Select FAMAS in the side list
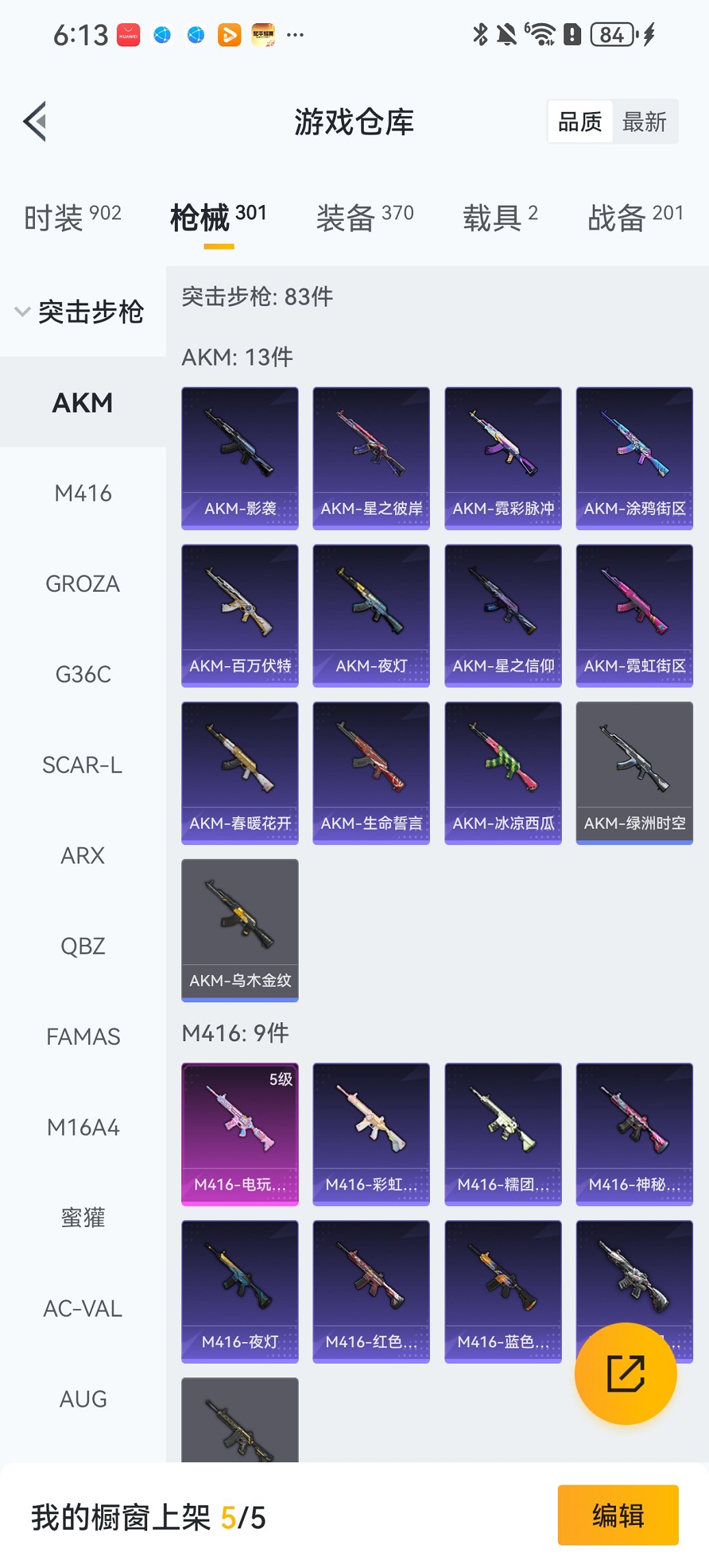The width and height of the screenshot is (709, 1568). click(x=83, y=1036)
